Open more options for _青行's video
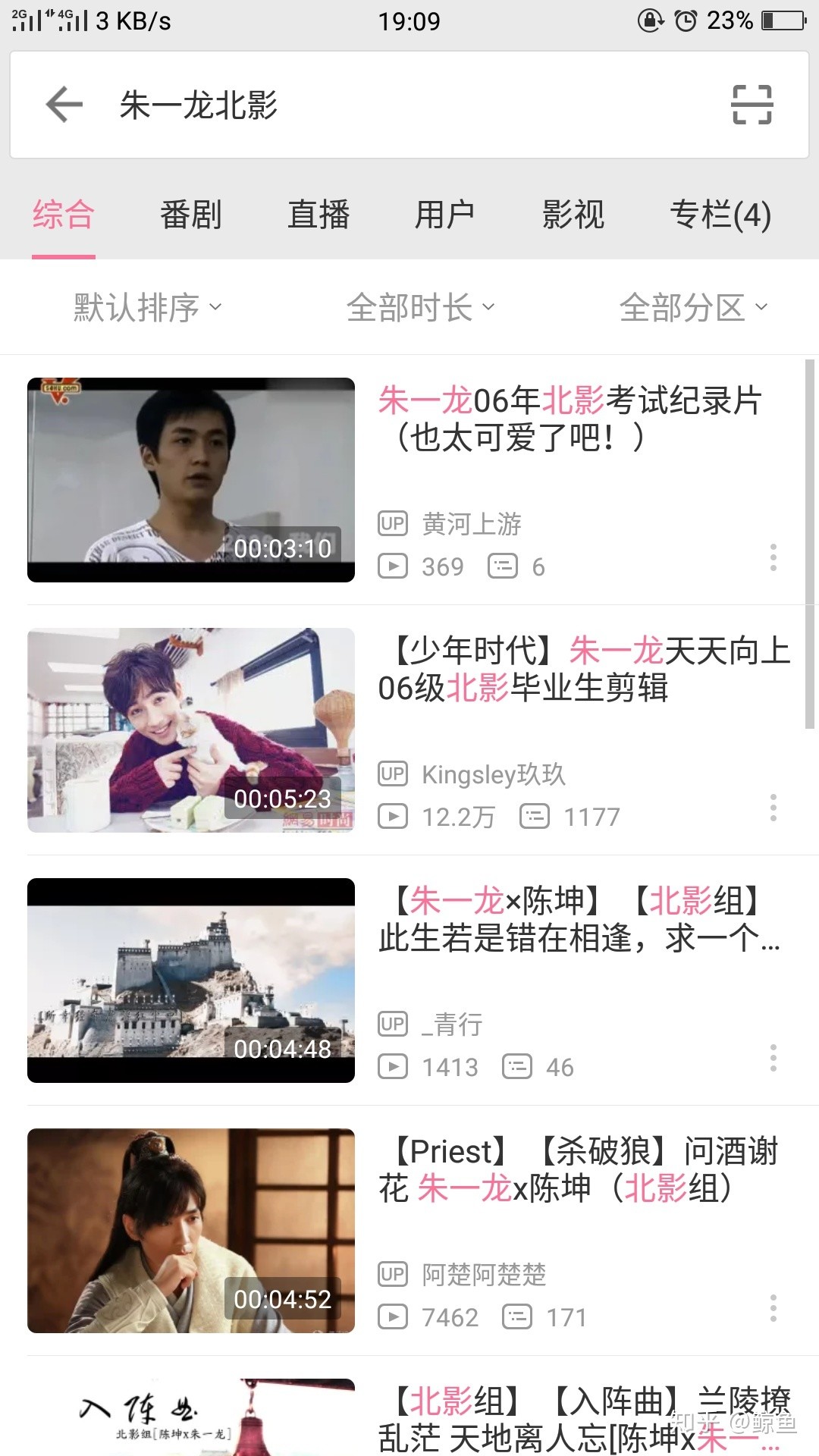This screenshot has width=819, height=1456. coord(773,1058)
